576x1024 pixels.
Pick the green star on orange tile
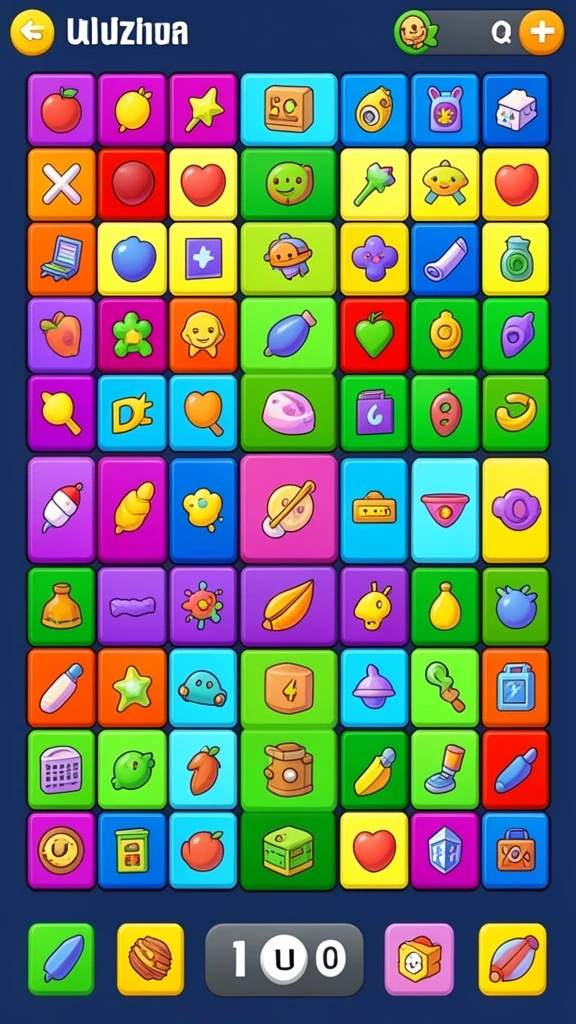pyautogui.click(x=132, y=688)
